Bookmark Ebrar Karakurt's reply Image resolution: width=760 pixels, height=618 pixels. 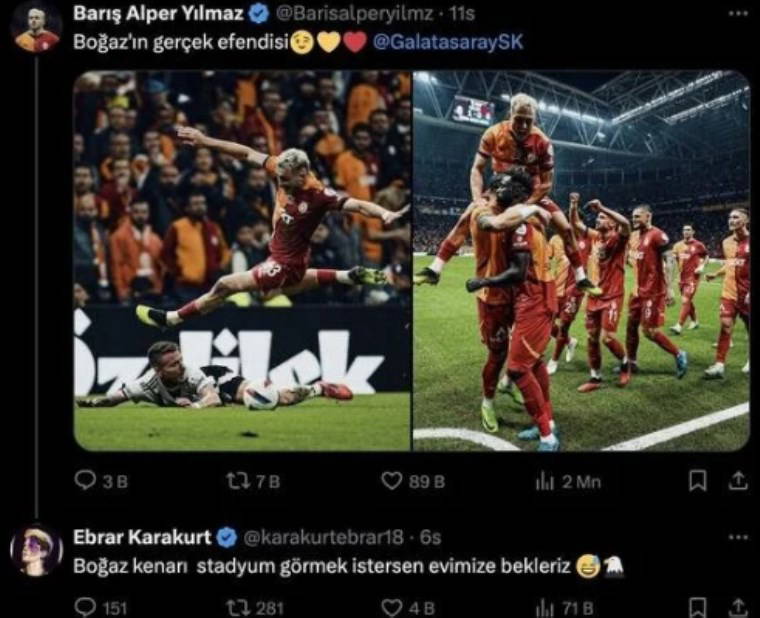tap(699, 607)
